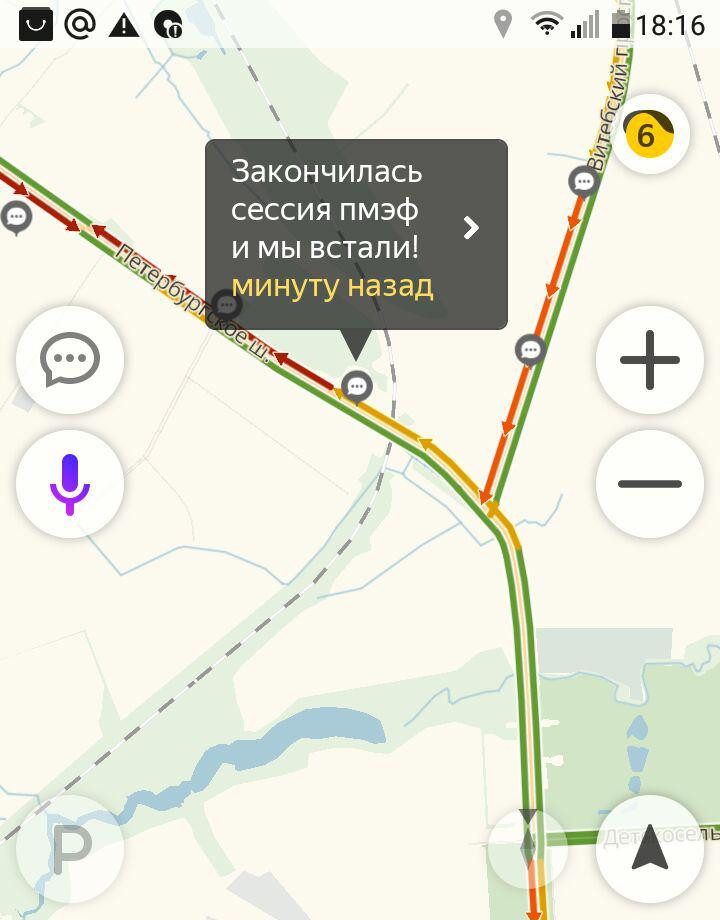Open the comment marker by the Петербургское ш. label
The width and height of the screenshot is (720, 920).
[228, 304]
